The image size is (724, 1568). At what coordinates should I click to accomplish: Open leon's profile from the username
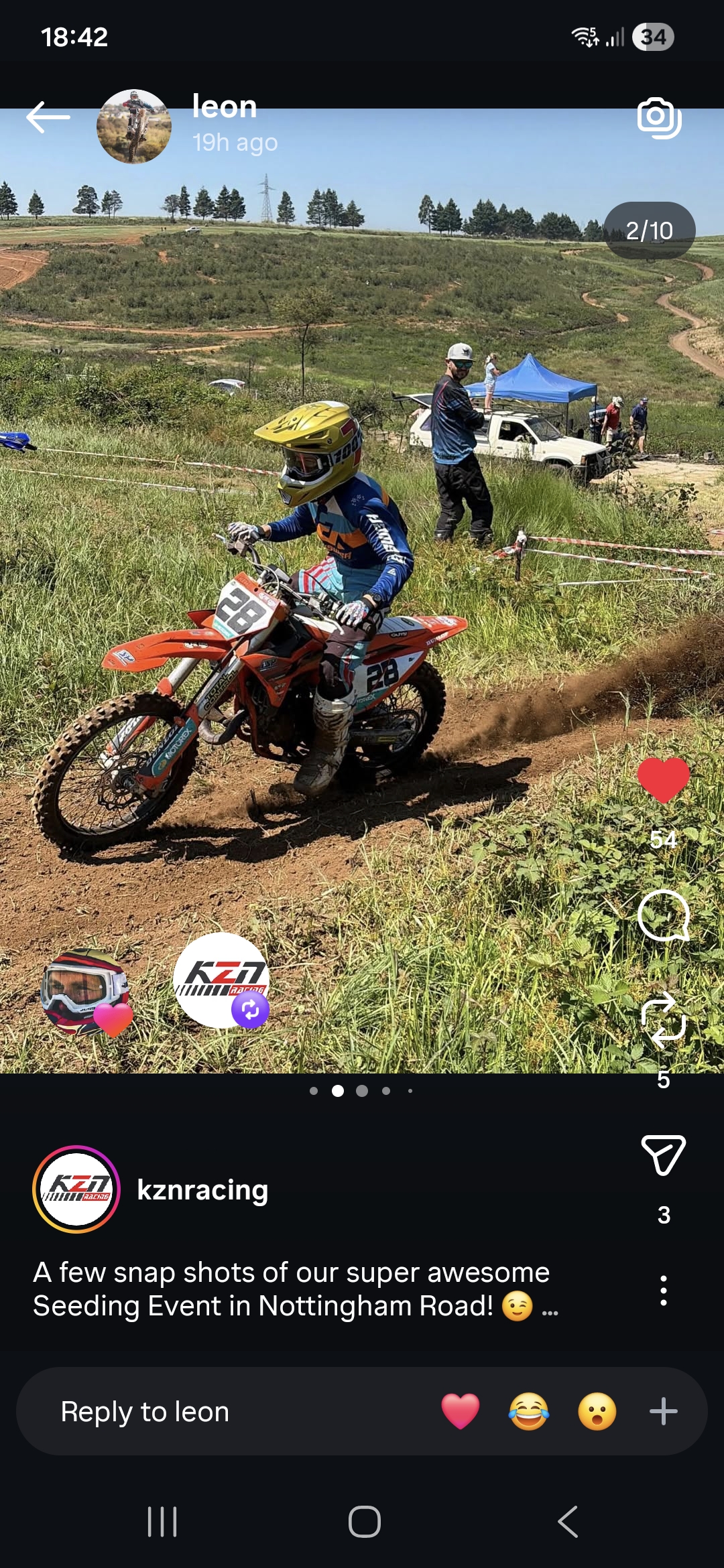(224, 107)
